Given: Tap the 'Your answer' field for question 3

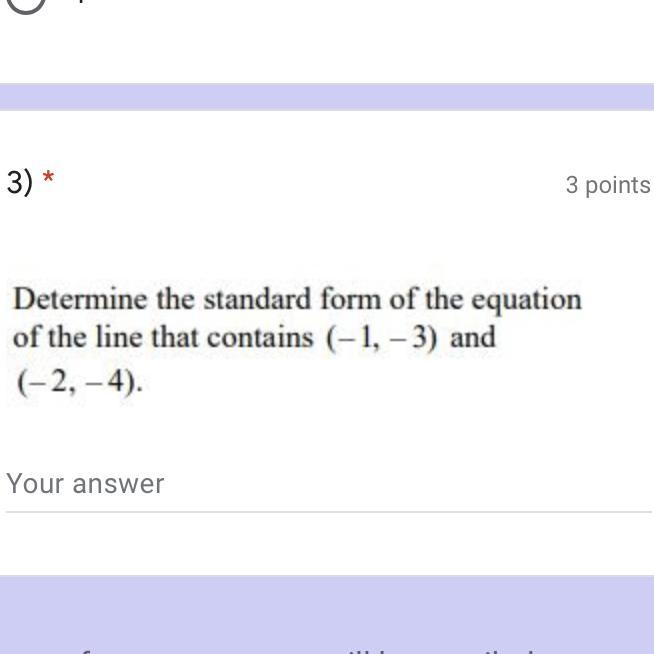Looking at the screenshot, I should [327, 485].
